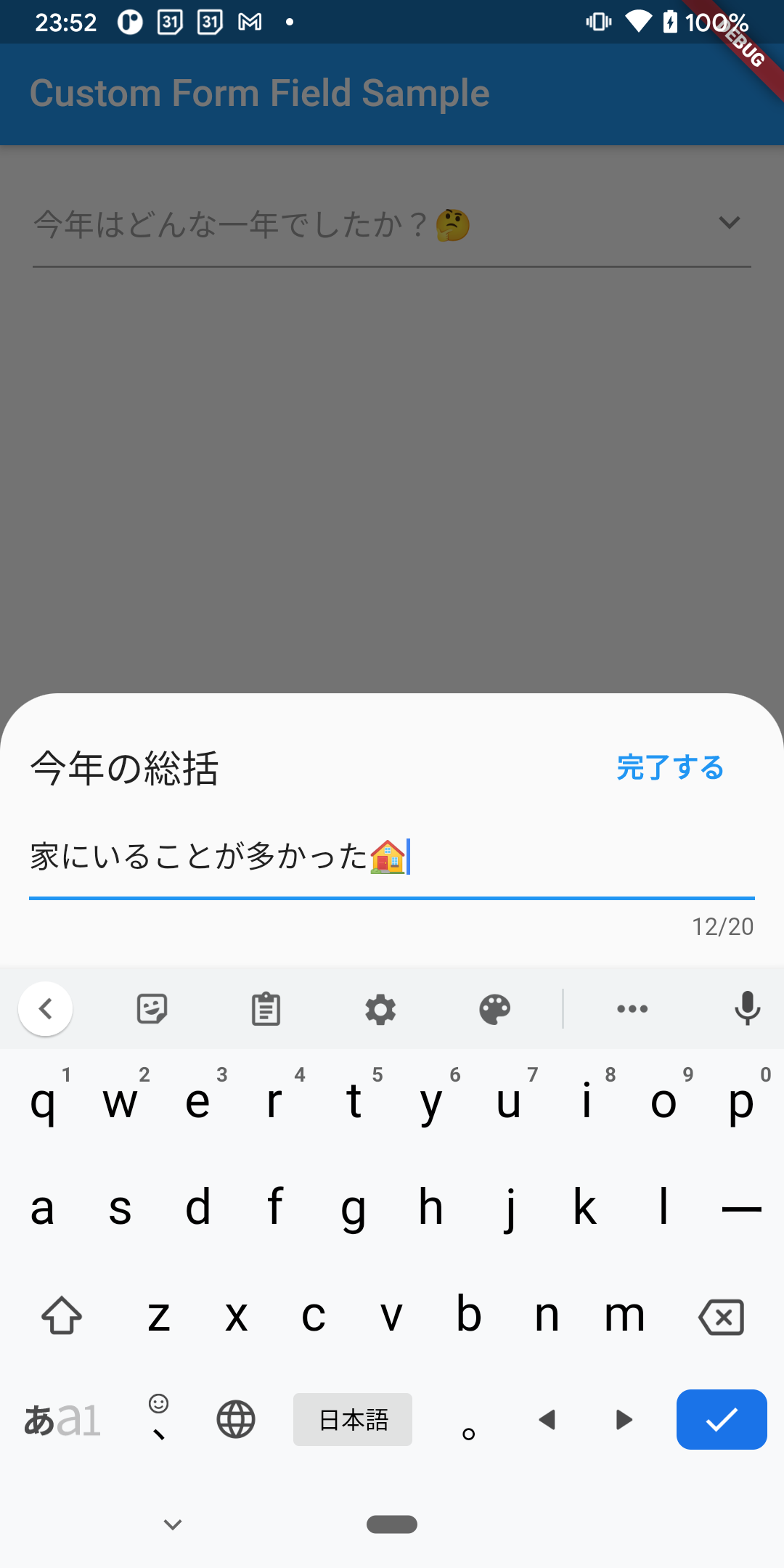Image resolution: width=784 pixels, height=1568 pixels.
Task: Move cursor right with the arrow key
Action: point(624,1419)
